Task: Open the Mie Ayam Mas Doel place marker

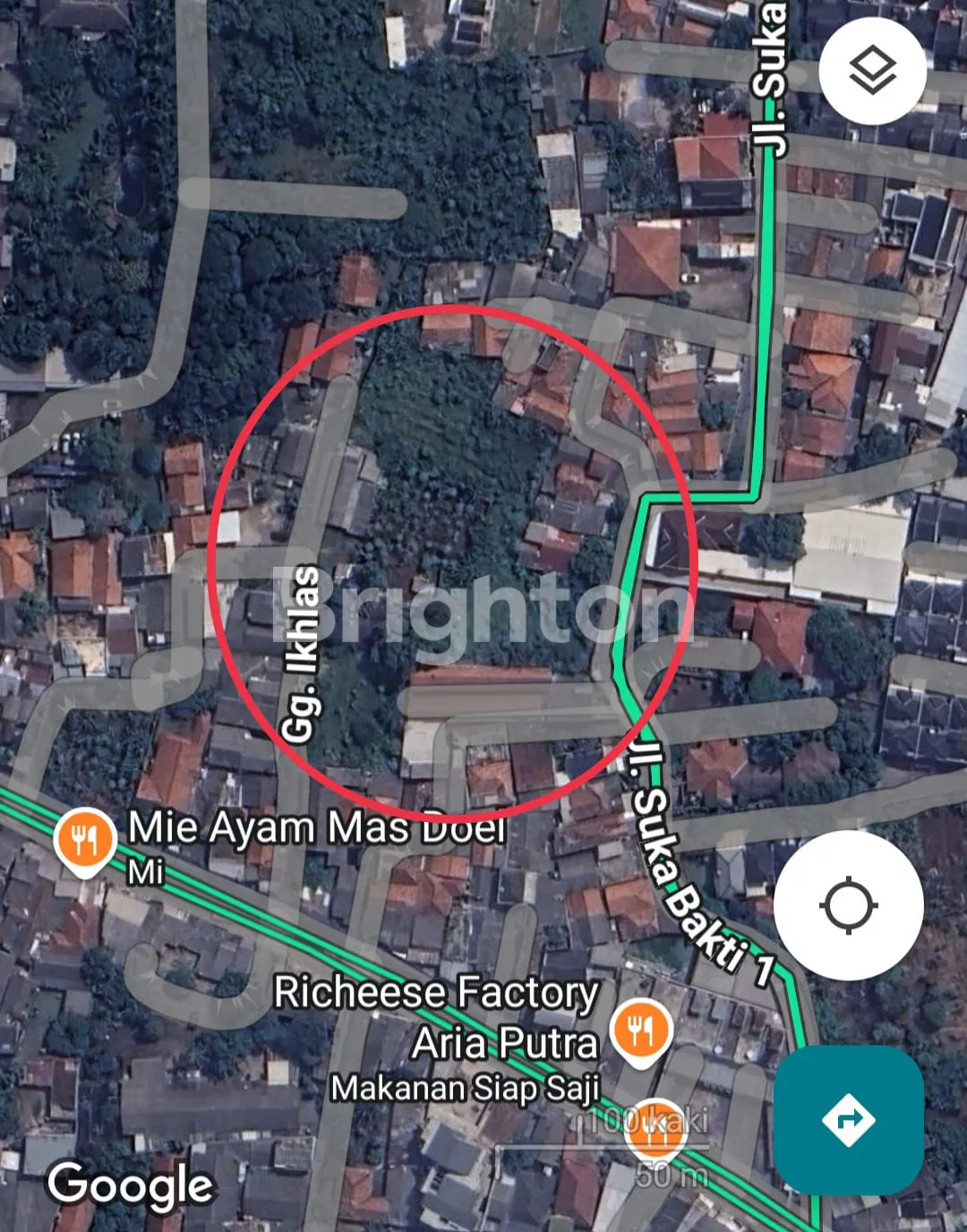Action: click(x=85, y=841)
